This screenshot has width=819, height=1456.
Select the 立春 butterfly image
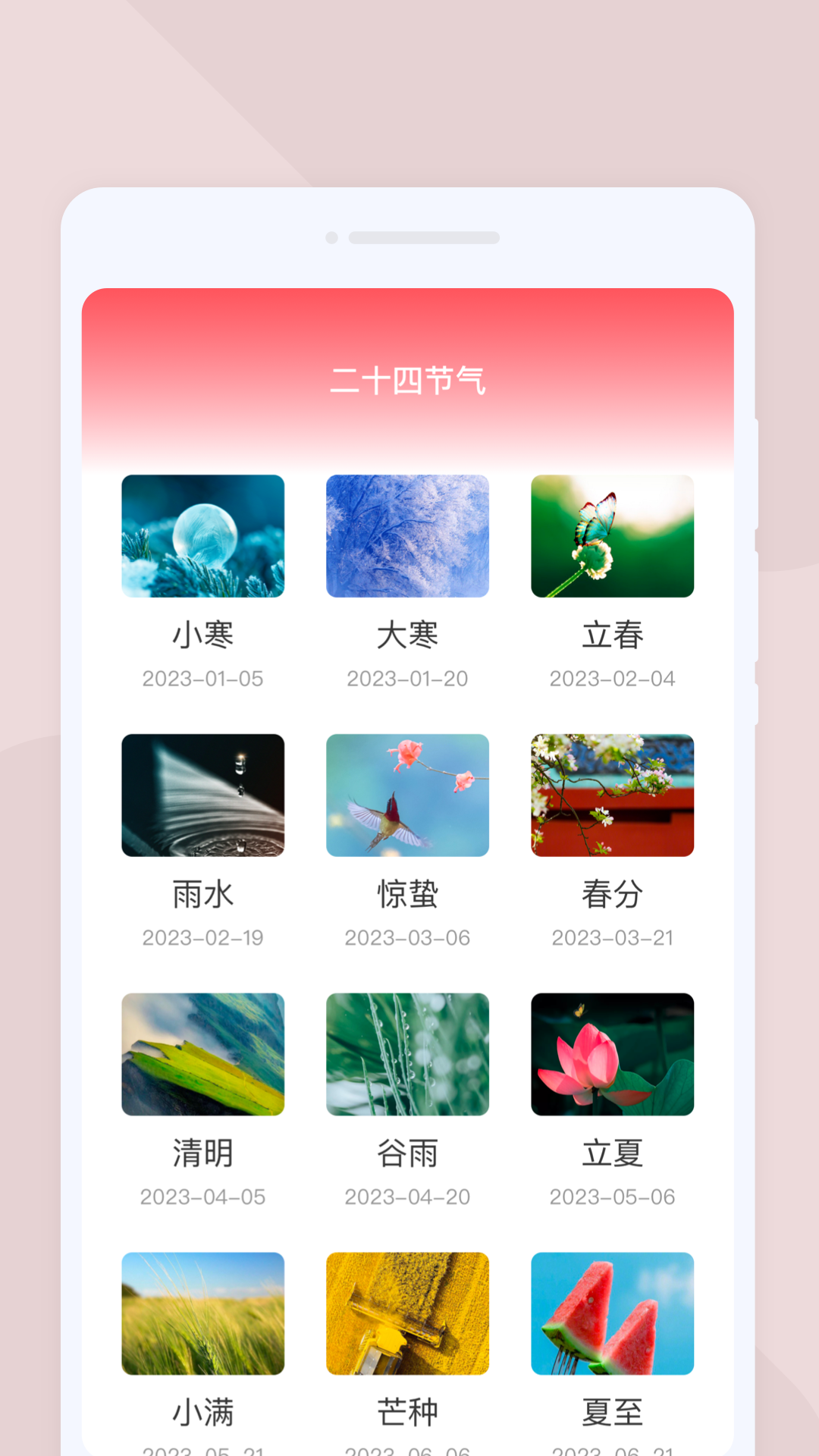612,536
